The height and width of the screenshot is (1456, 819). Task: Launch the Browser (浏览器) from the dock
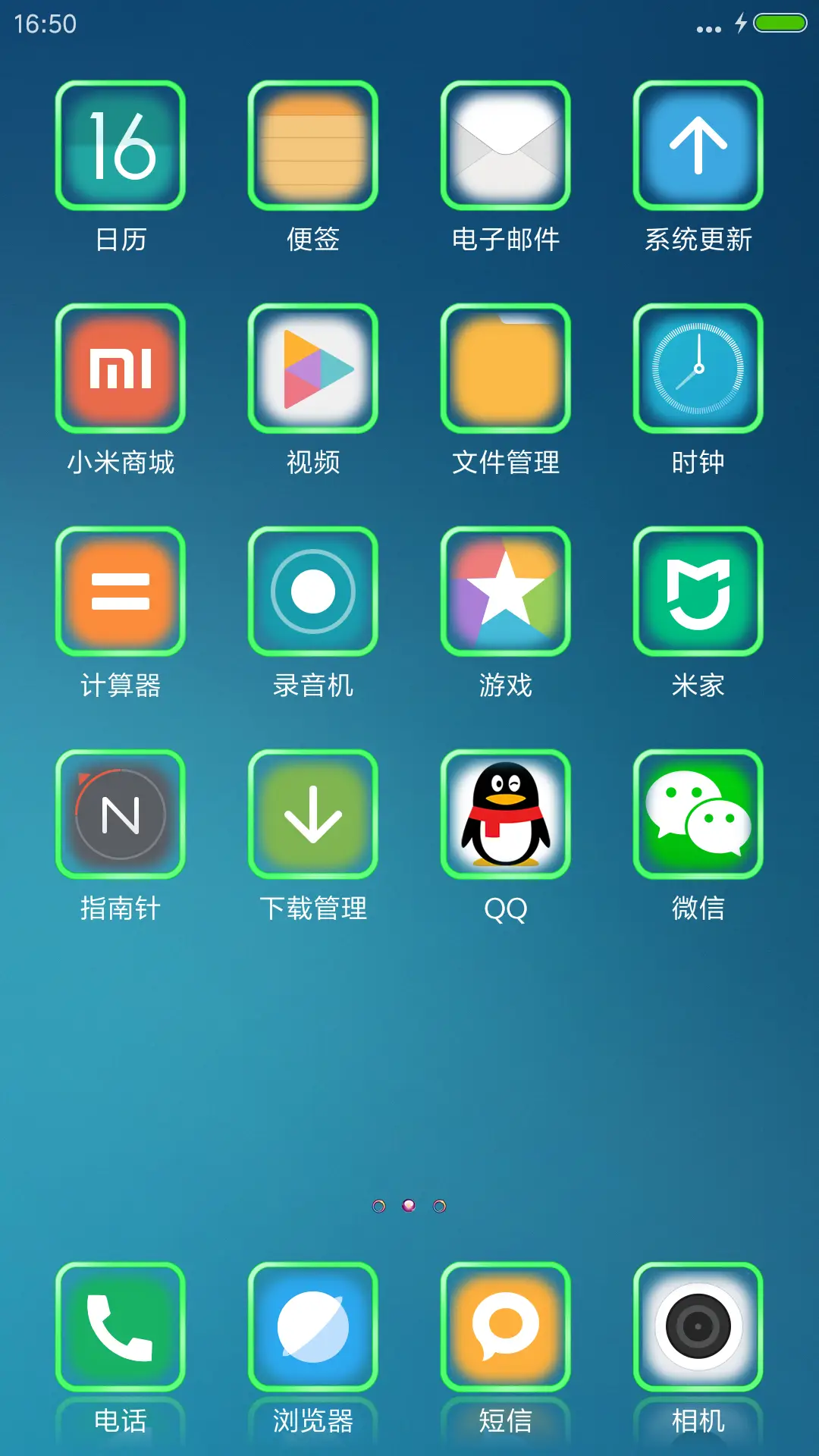click(312, 1329)
